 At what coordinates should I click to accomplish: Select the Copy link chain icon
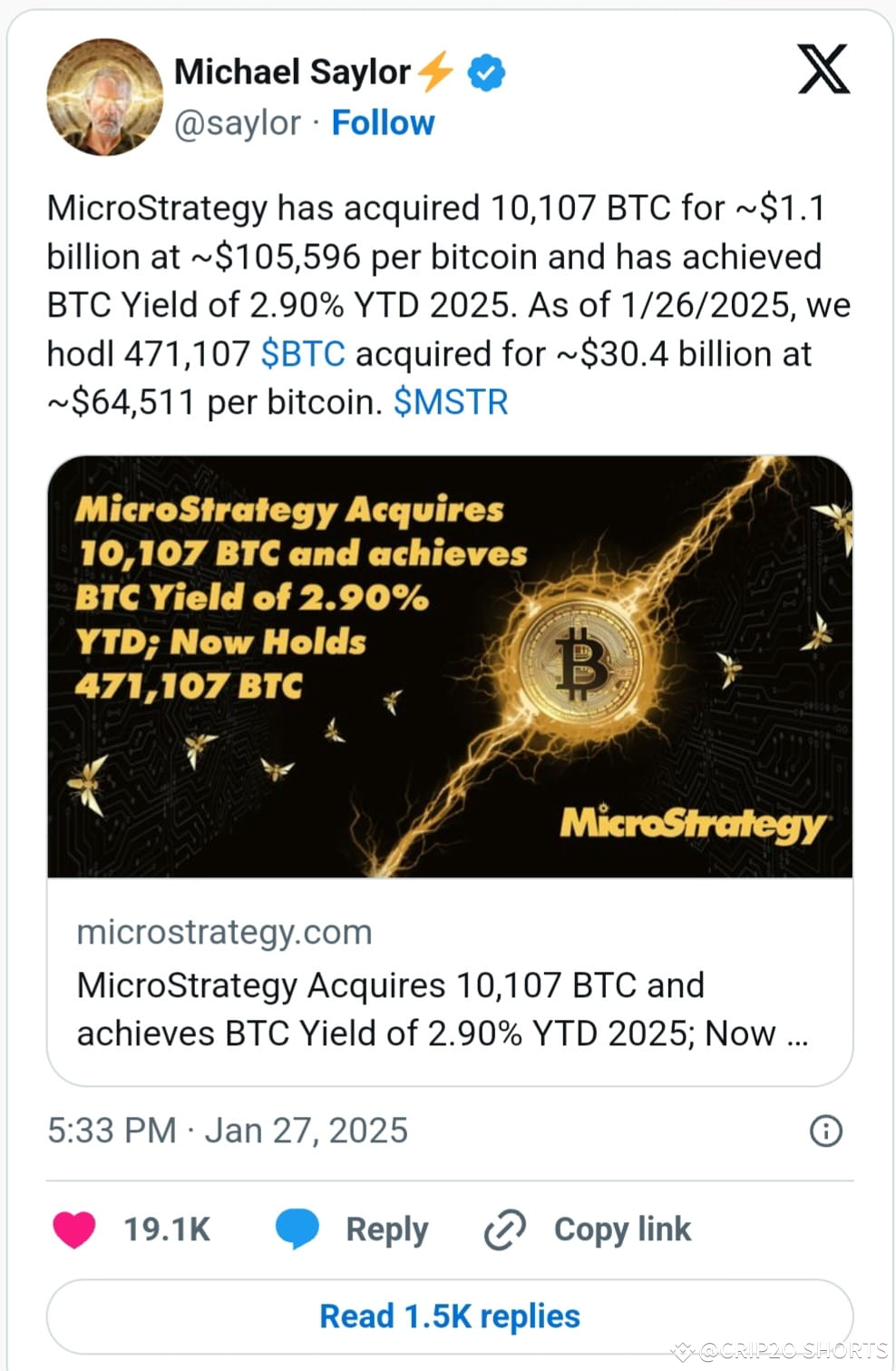tap(506, 1229)
